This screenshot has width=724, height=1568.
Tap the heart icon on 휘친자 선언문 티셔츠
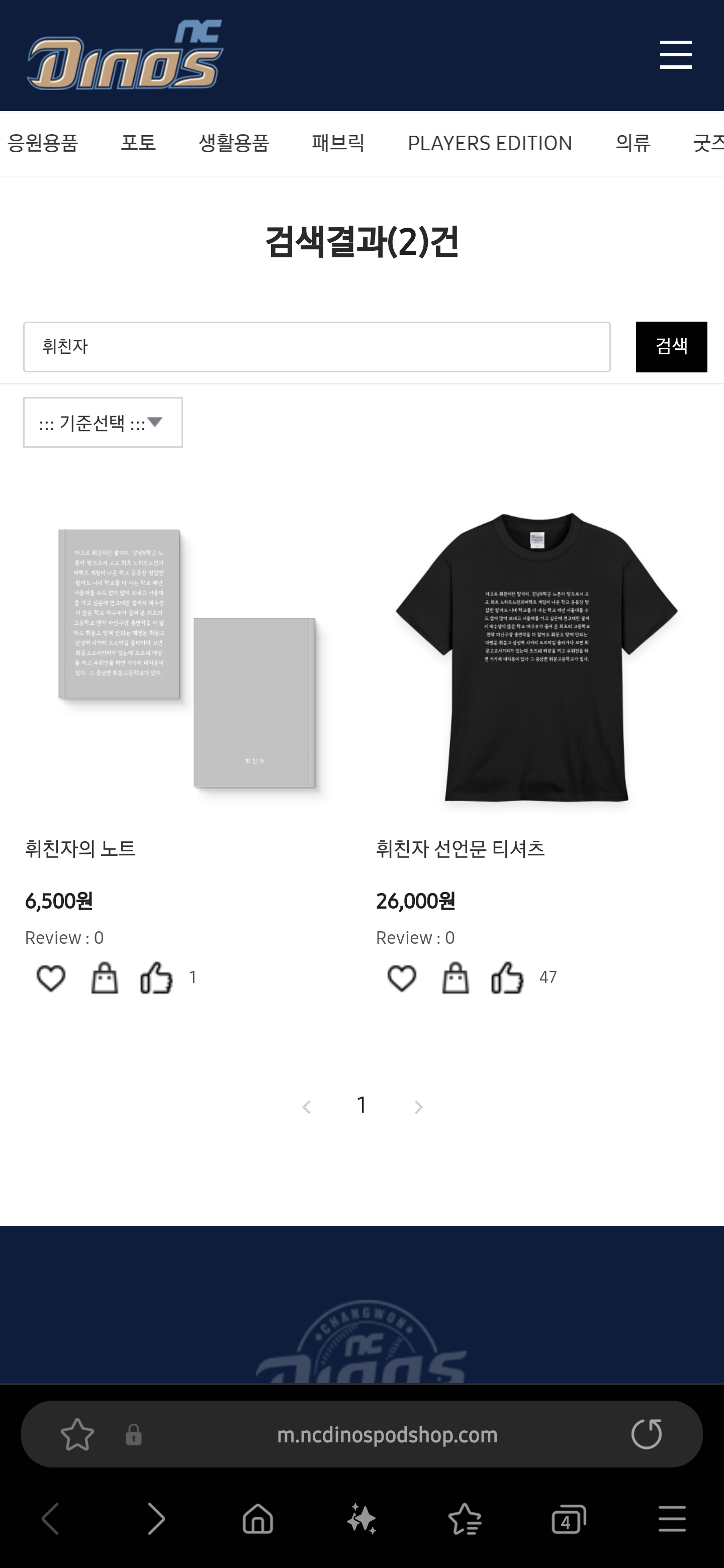(401, 978)
